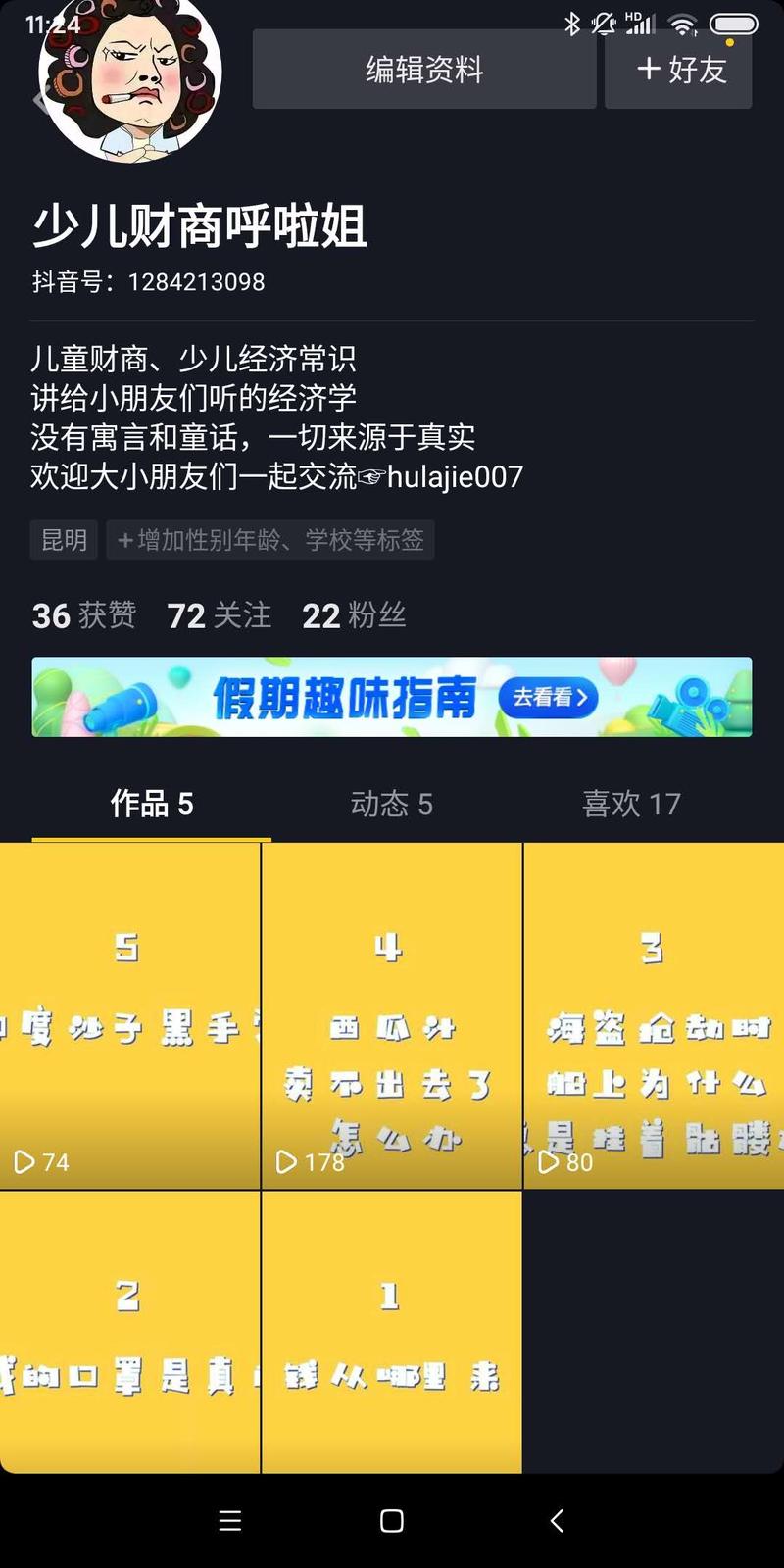This screenshot has height=1568, width=784.
Task: Open the 72 关注 following list
Action: coord(218,615)
